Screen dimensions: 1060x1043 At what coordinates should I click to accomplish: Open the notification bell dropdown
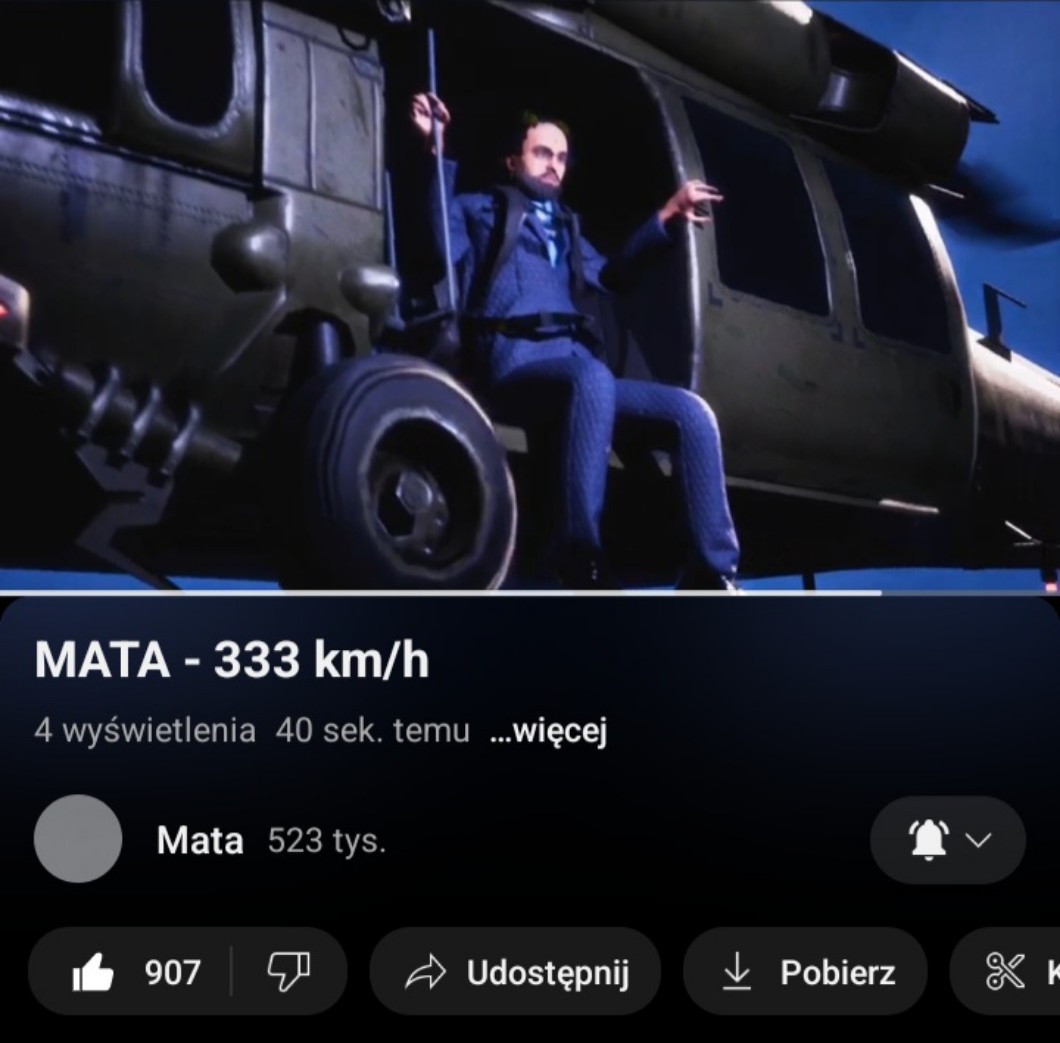click(947, 840)
